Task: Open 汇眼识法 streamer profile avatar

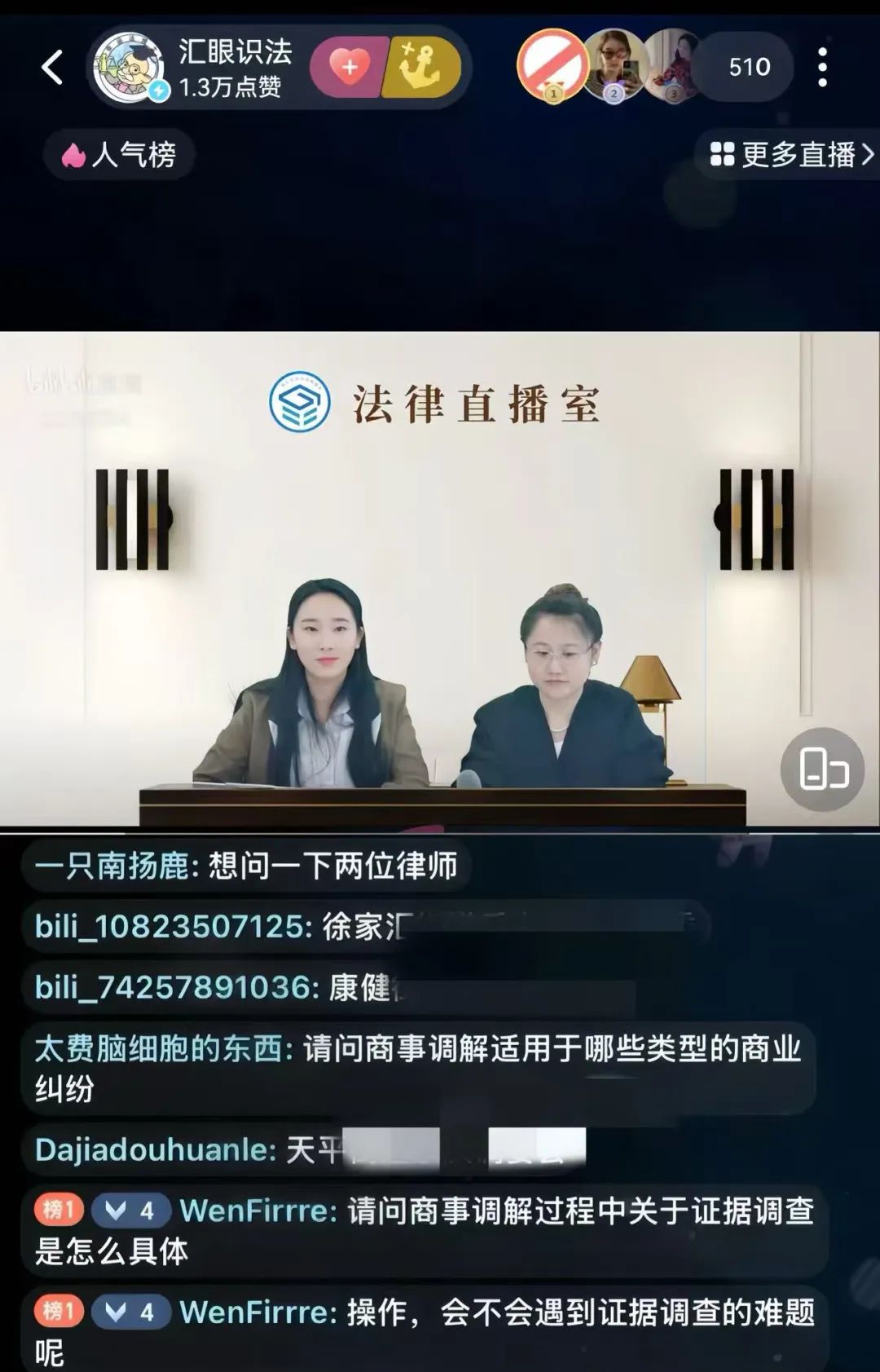Action: pyautogui.click(x=129, y=68)
